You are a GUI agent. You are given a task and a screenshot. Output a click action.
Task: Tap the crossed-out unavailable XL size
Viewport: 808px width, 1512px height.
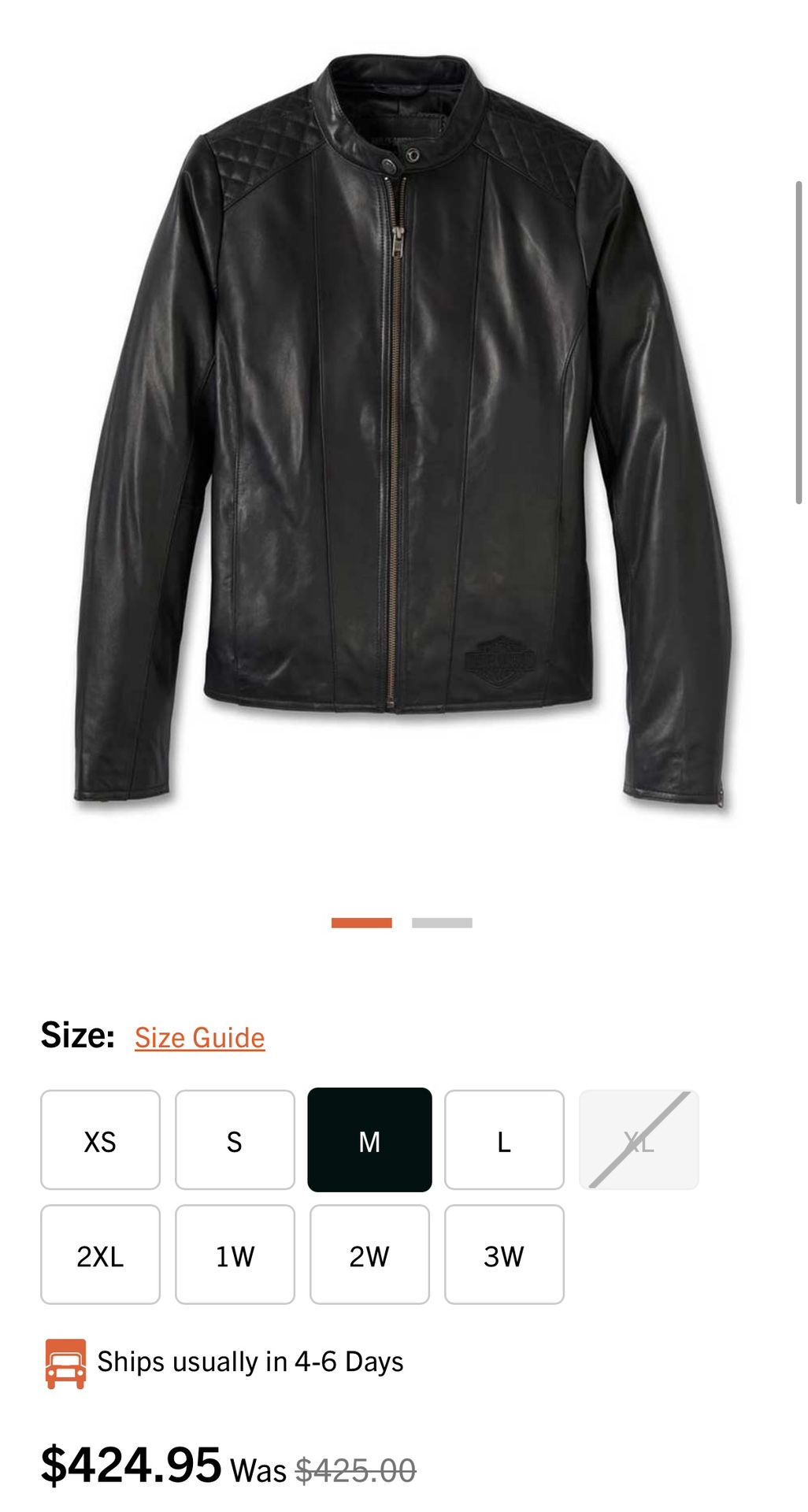639,1140
